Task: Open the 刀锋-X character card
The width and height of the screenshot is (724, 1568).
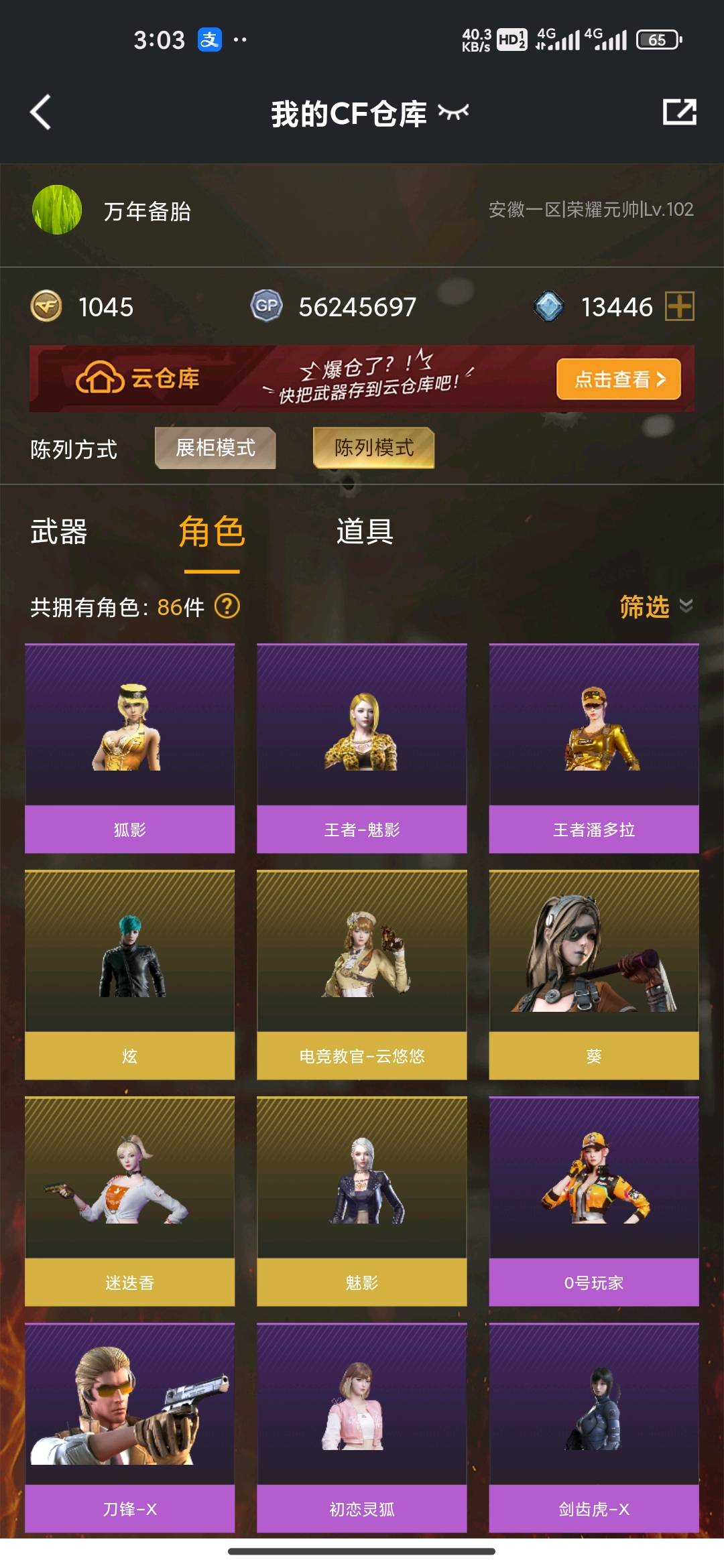Action: click(x=129, y=1427)
